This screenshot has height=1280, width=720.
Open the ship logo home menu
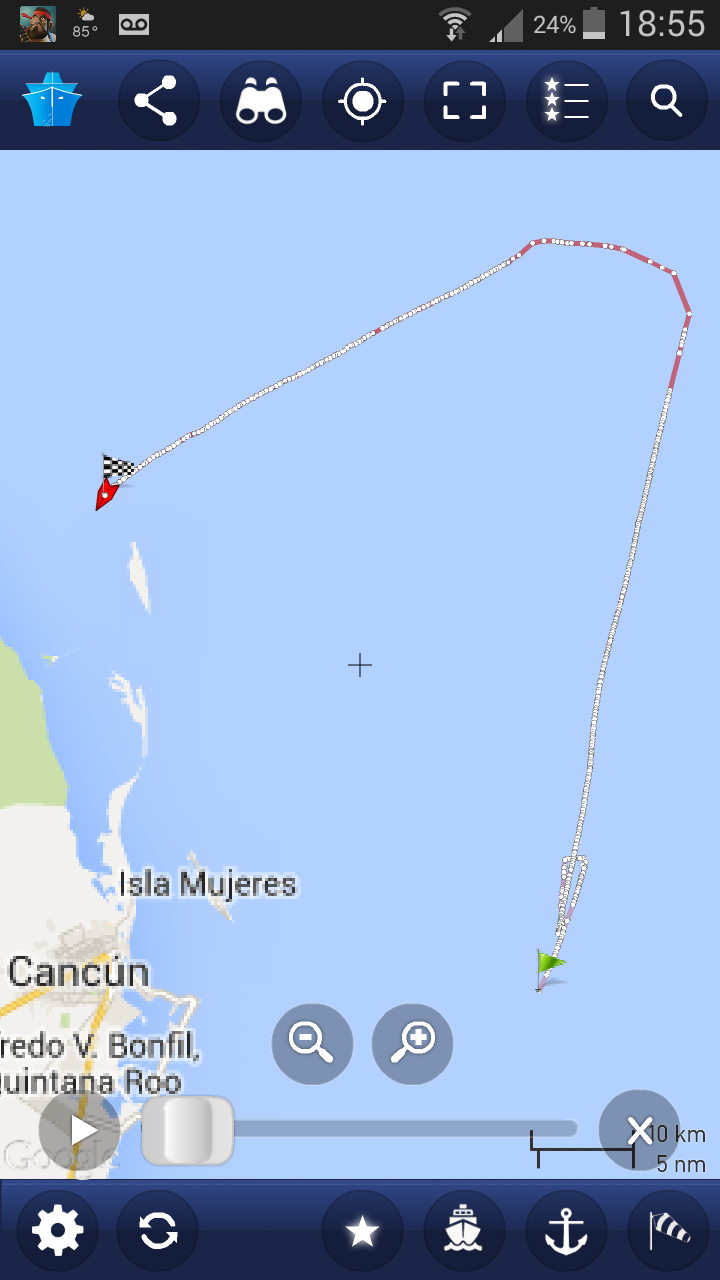pyautogui.click(x=52, y=101)
